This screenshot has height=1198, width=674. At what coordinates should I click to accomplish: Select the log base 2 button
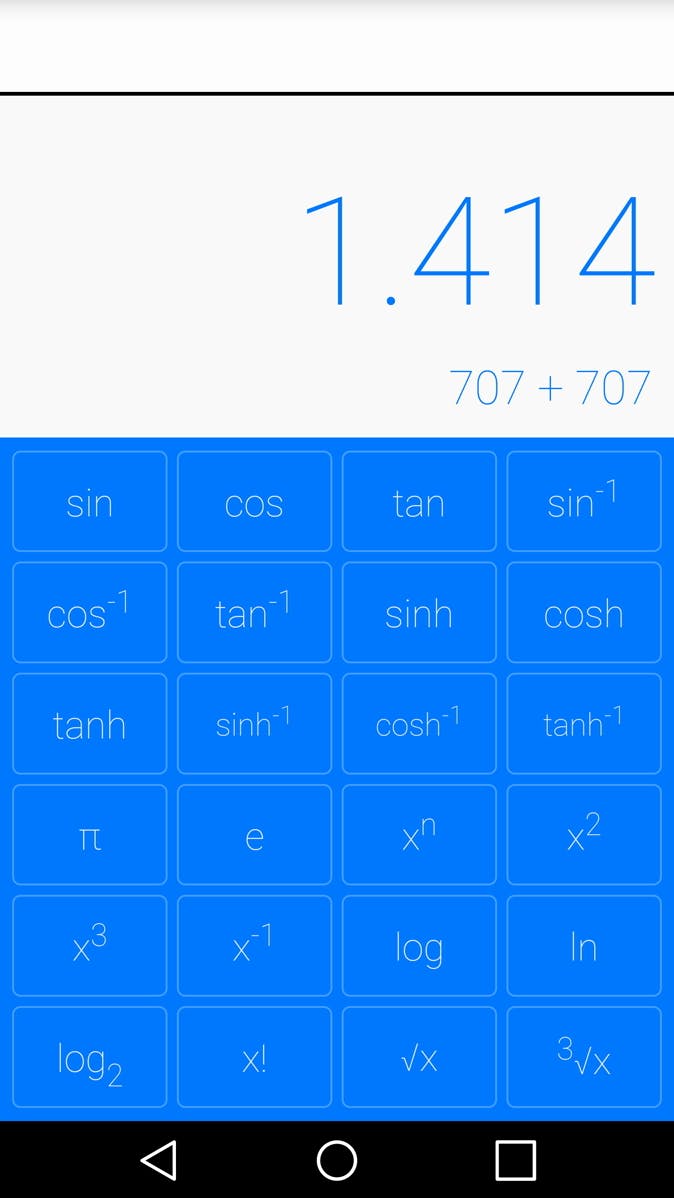[x=89, y=1056]
